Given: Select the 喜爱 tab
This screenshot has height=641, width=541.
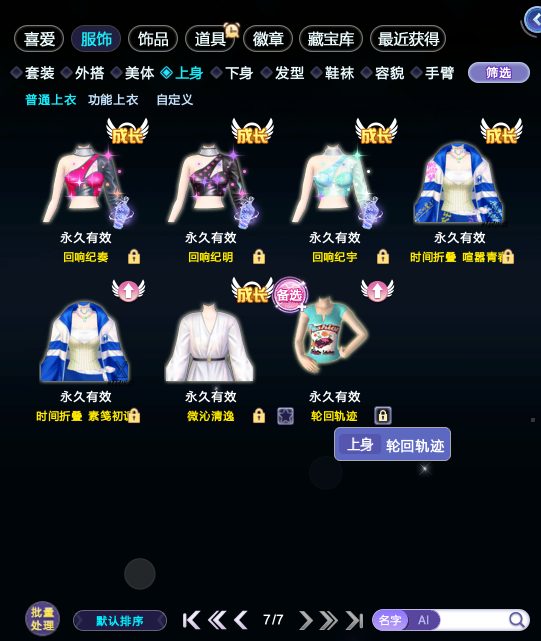Looking at the screenshot, I should coord(39,39).
